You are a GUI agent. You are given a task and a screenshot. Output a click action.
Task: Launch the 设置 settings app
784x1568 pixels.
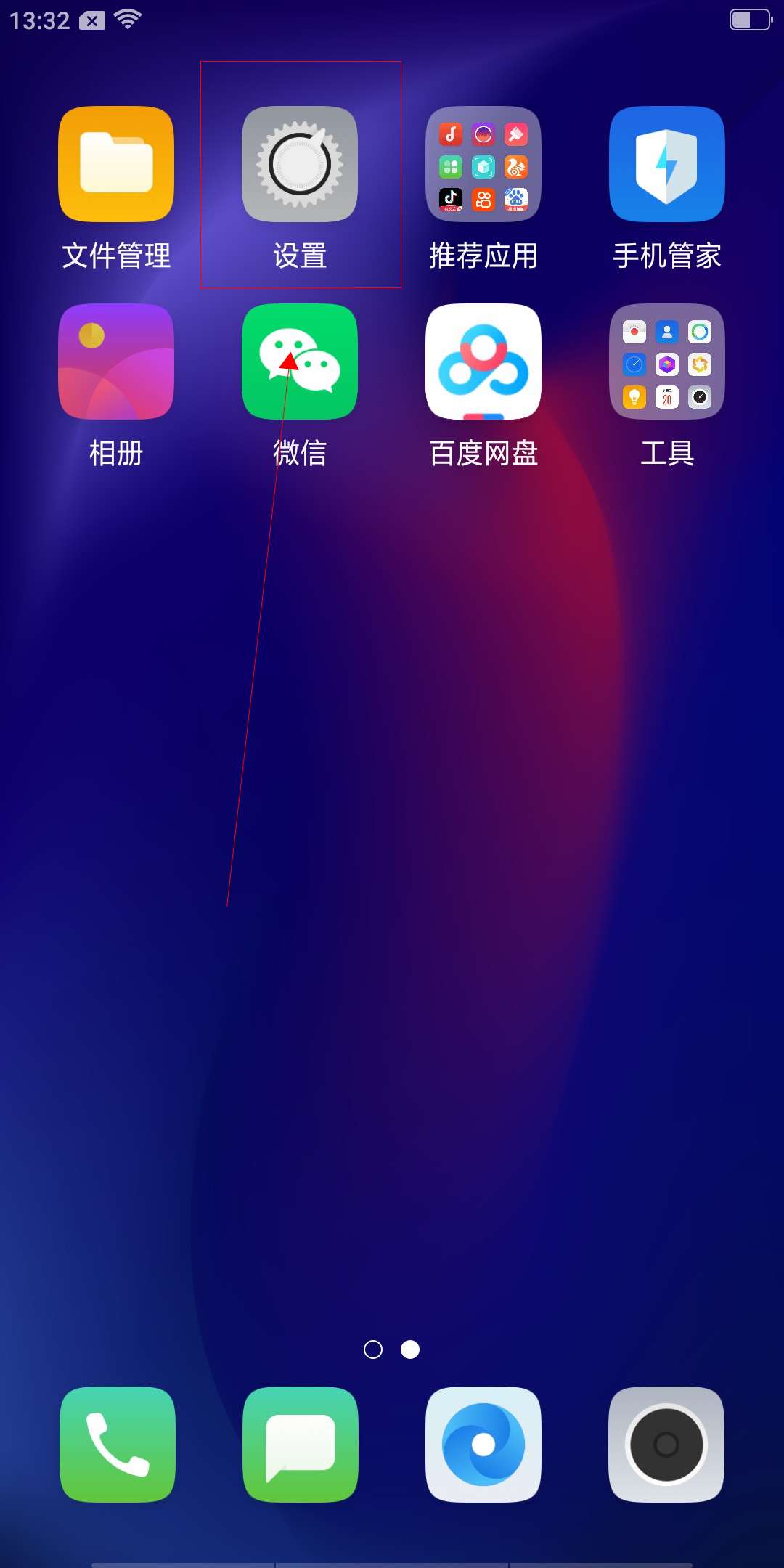coord(300,164)
